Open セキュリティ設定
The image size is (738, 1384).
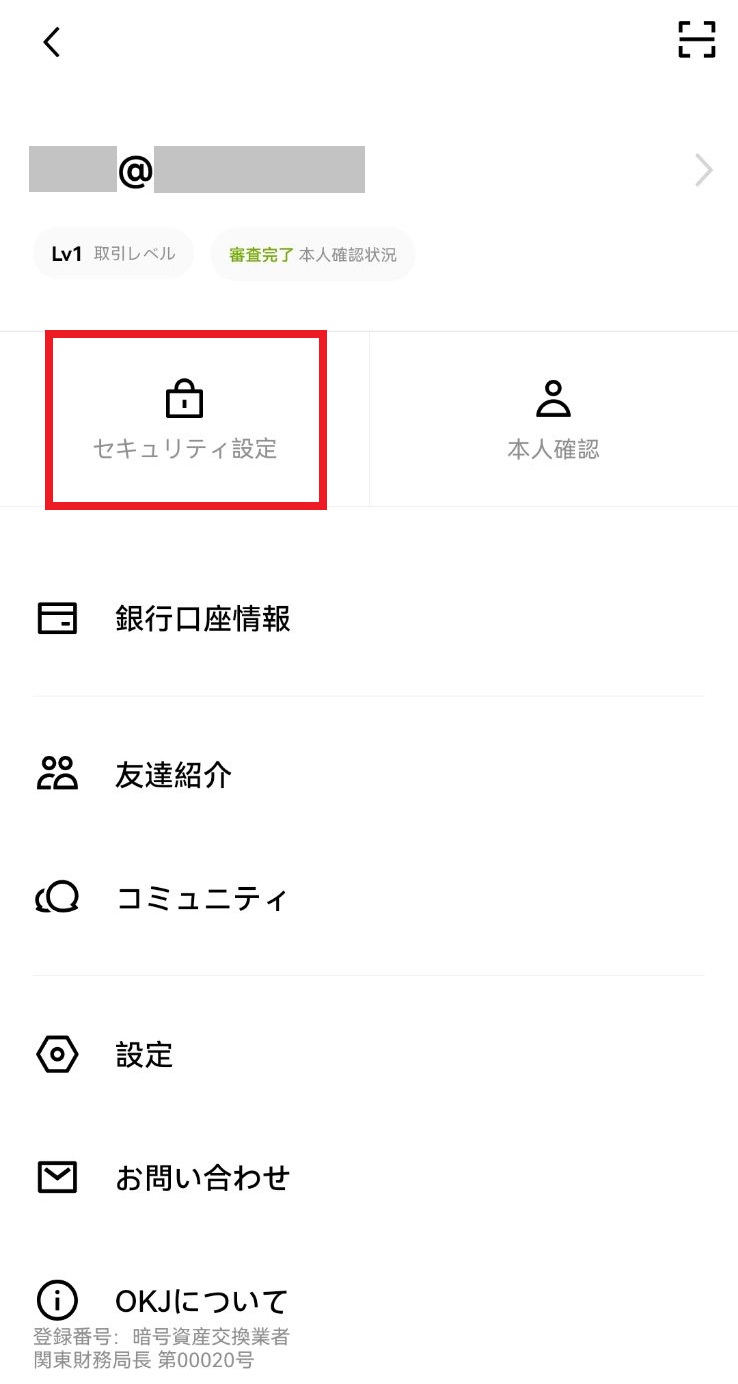pos(185,421)
